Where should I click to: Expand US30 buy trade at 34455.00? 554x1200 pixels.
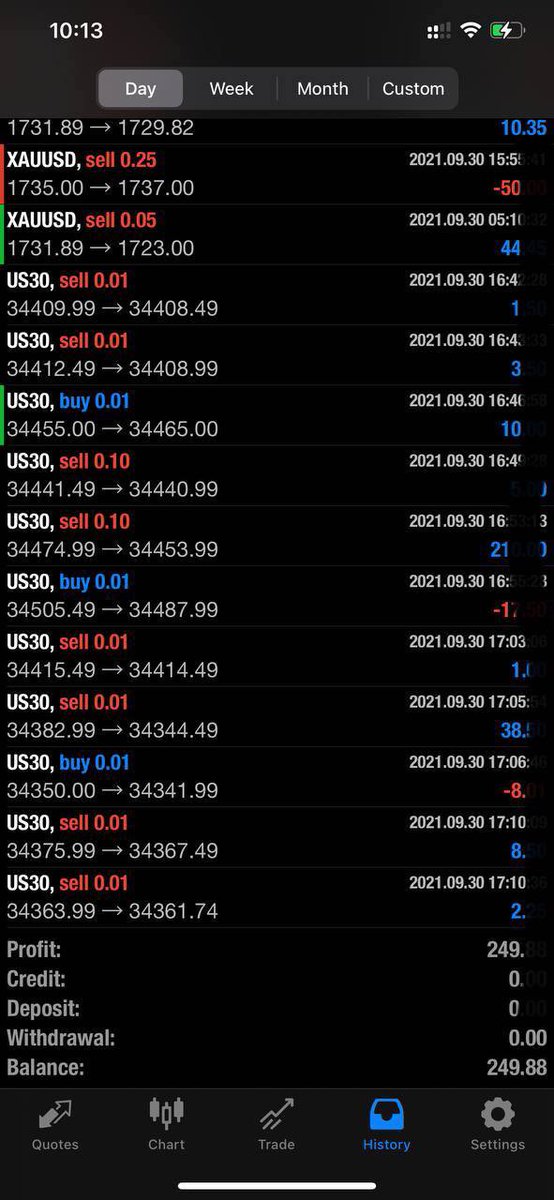pyautogui.click(x=277, y=415)
